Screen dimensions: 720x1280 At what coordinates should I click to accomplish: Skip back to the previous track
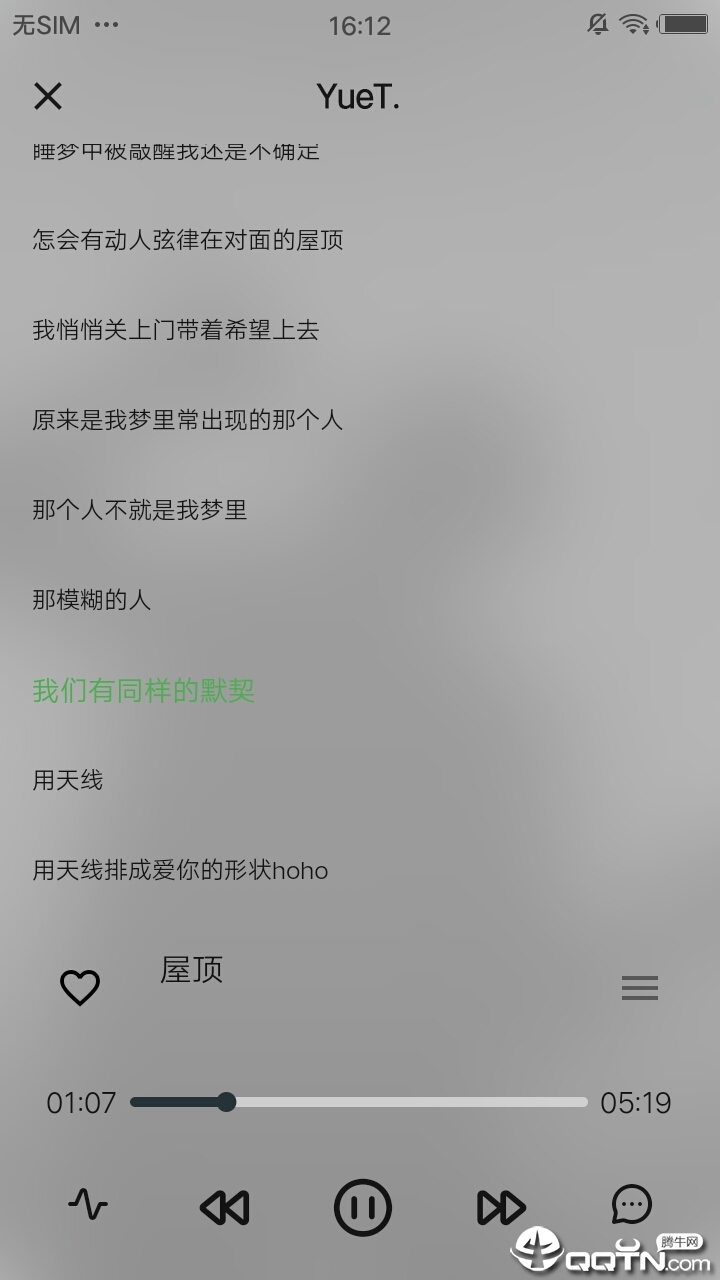click(x=225, y=1207)
